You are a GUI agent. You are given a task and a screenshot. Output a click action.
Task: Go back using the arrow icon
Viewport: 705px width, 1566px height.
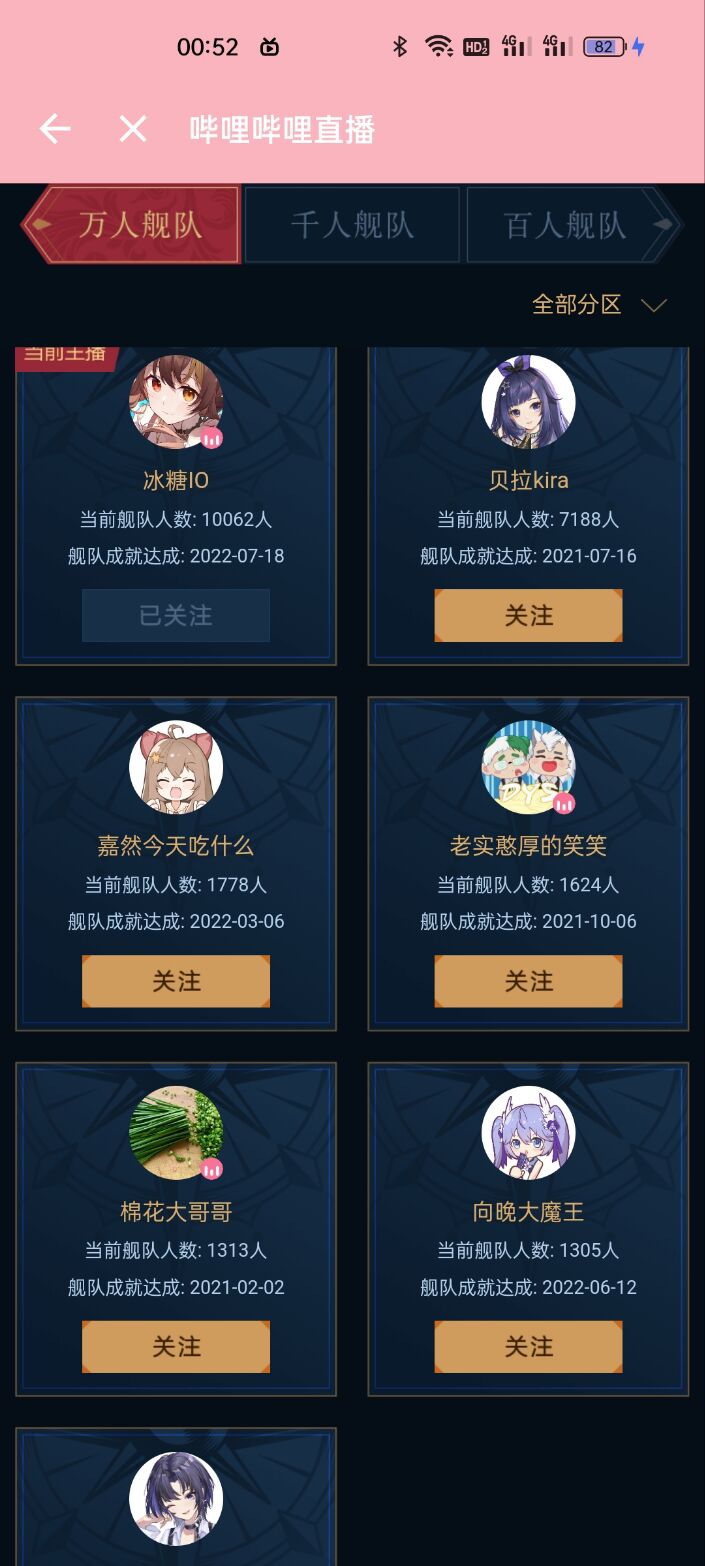[55, 129]
